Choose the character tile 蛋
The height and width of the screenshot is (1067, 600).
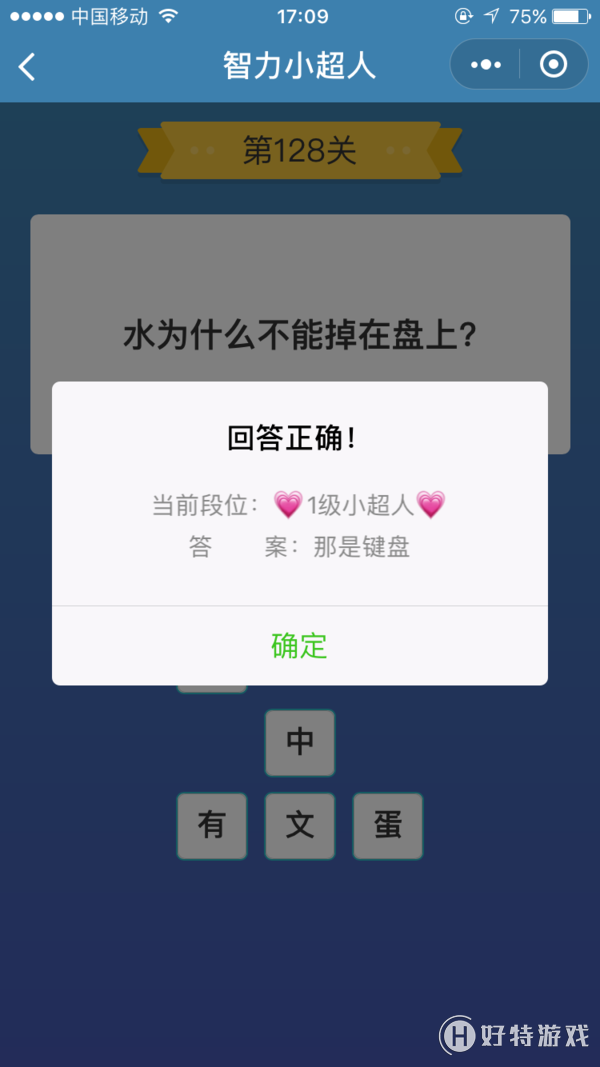pos(388,826)
